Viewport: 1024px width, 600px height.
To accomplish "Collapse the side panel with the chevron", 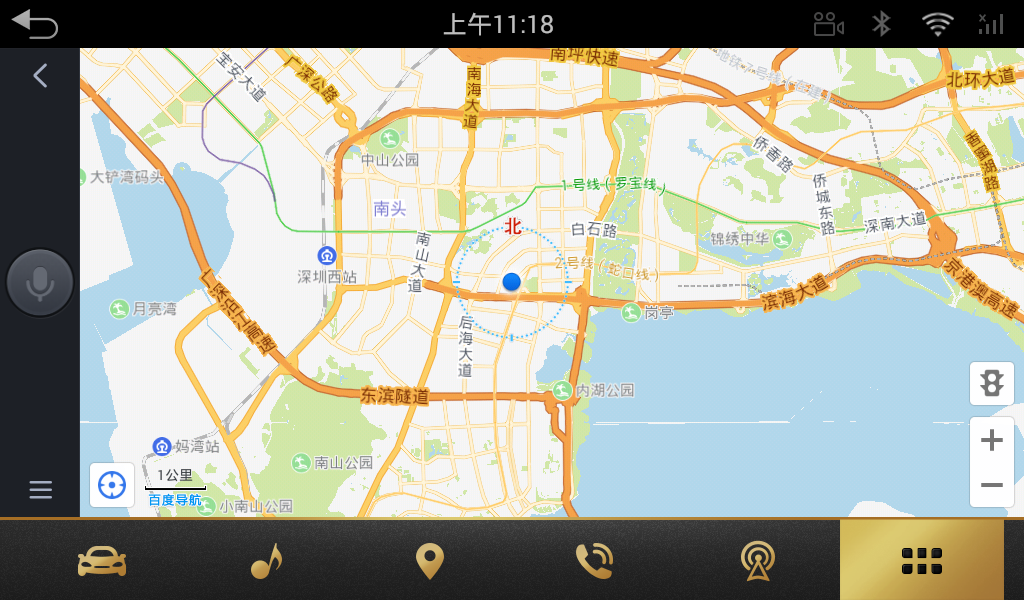I will (40, 75).
